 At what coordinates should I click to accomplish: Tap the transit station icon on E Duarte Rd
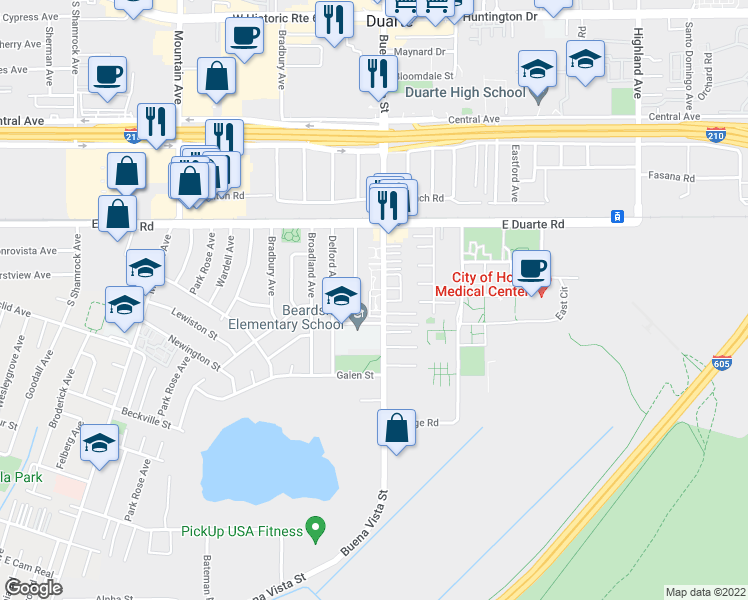click(x=619, y=216)
